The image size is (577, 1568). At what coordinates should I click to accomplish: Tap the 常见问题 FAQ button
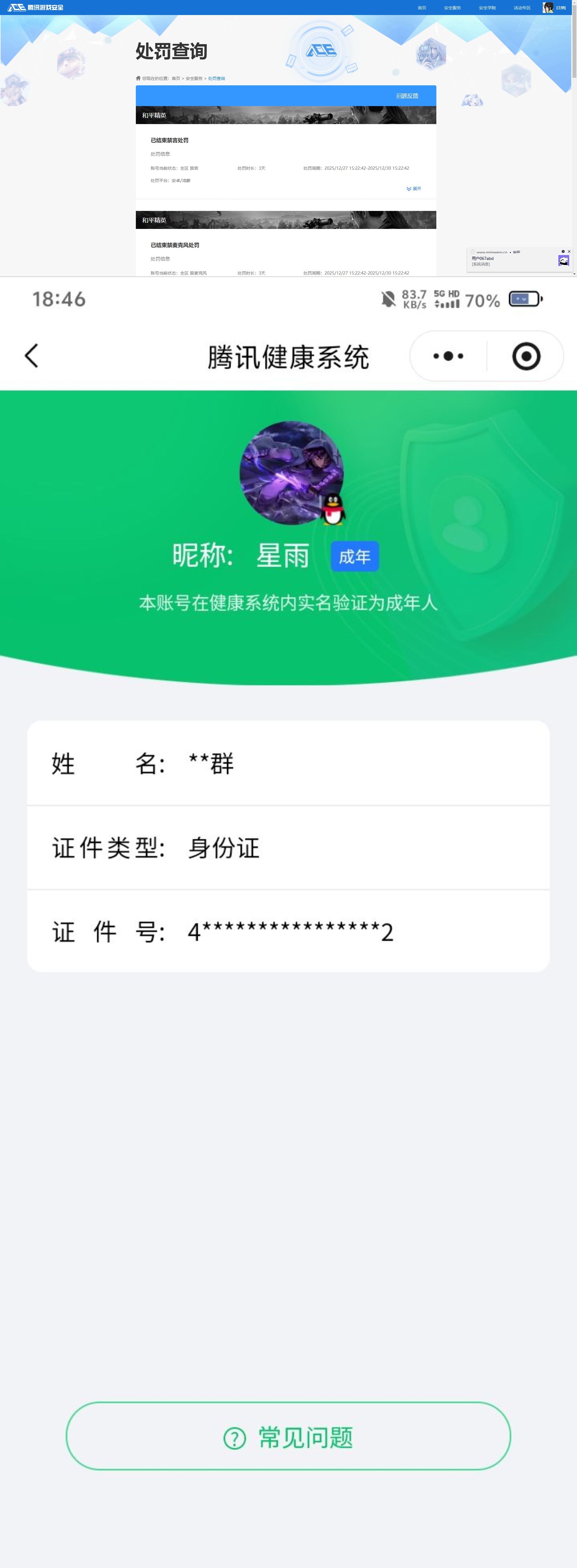click(288, 1437)
